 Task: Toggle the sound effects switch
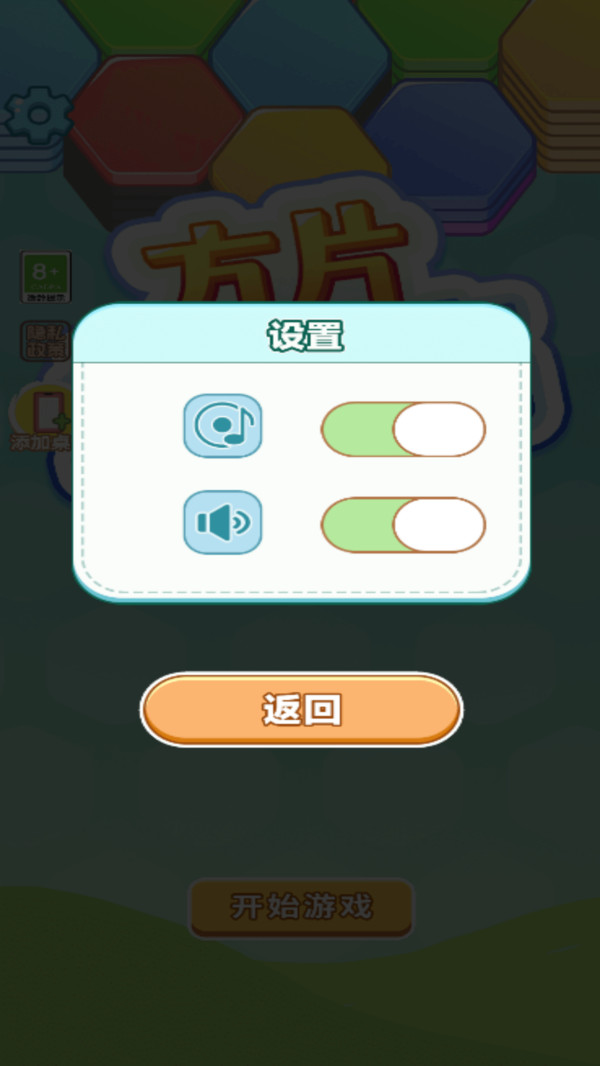pyautogui.click(x=403, y=525)
